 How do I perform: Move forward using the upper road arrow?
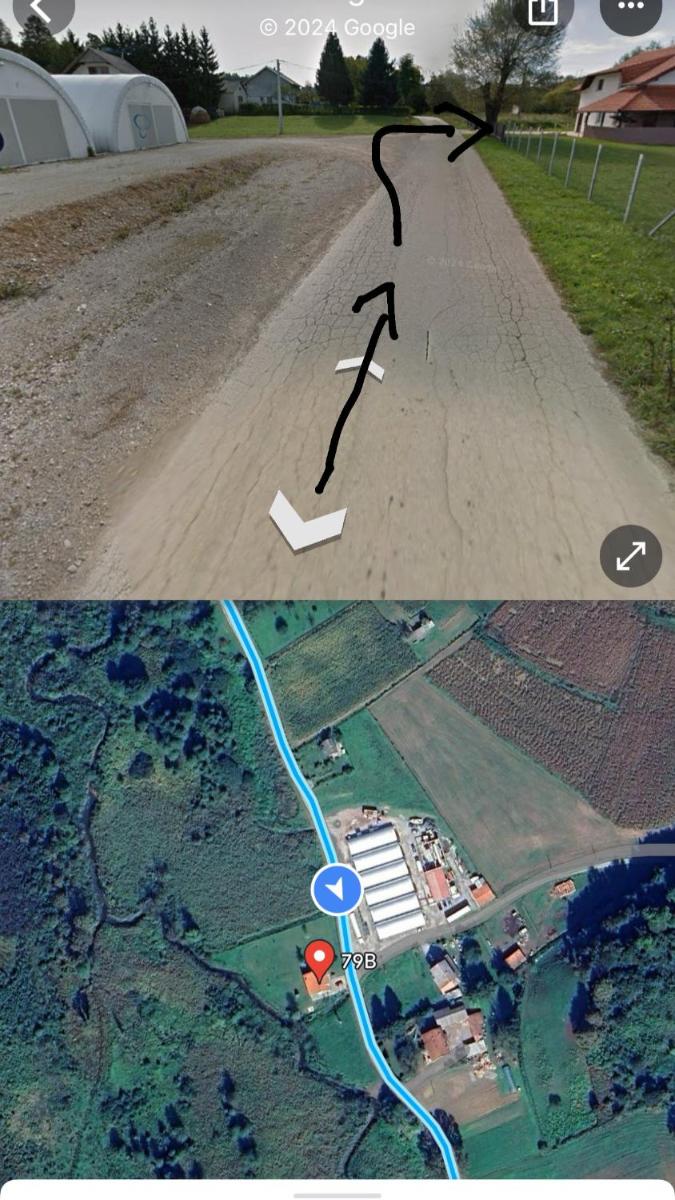(360, 368)
